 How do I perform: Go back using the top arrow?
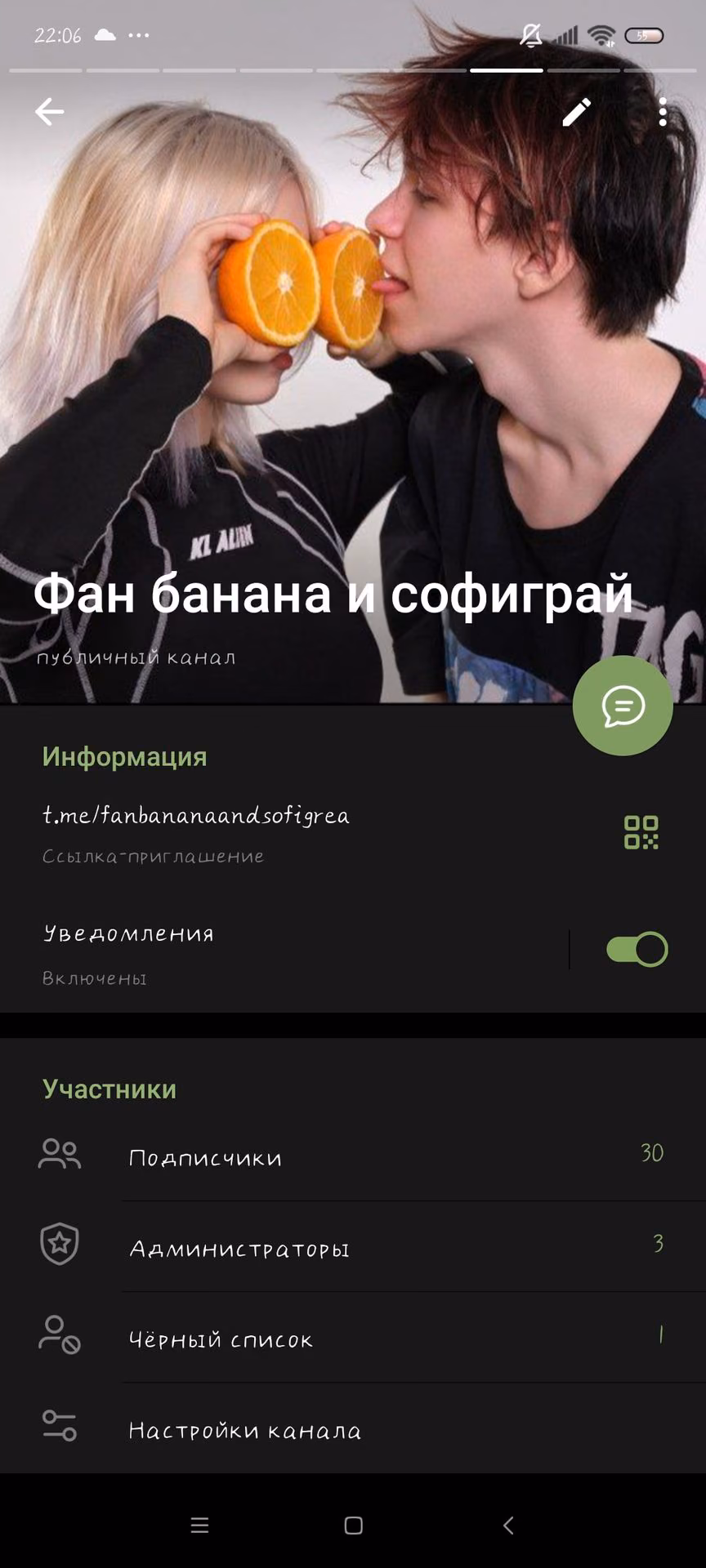pos(49,112)
